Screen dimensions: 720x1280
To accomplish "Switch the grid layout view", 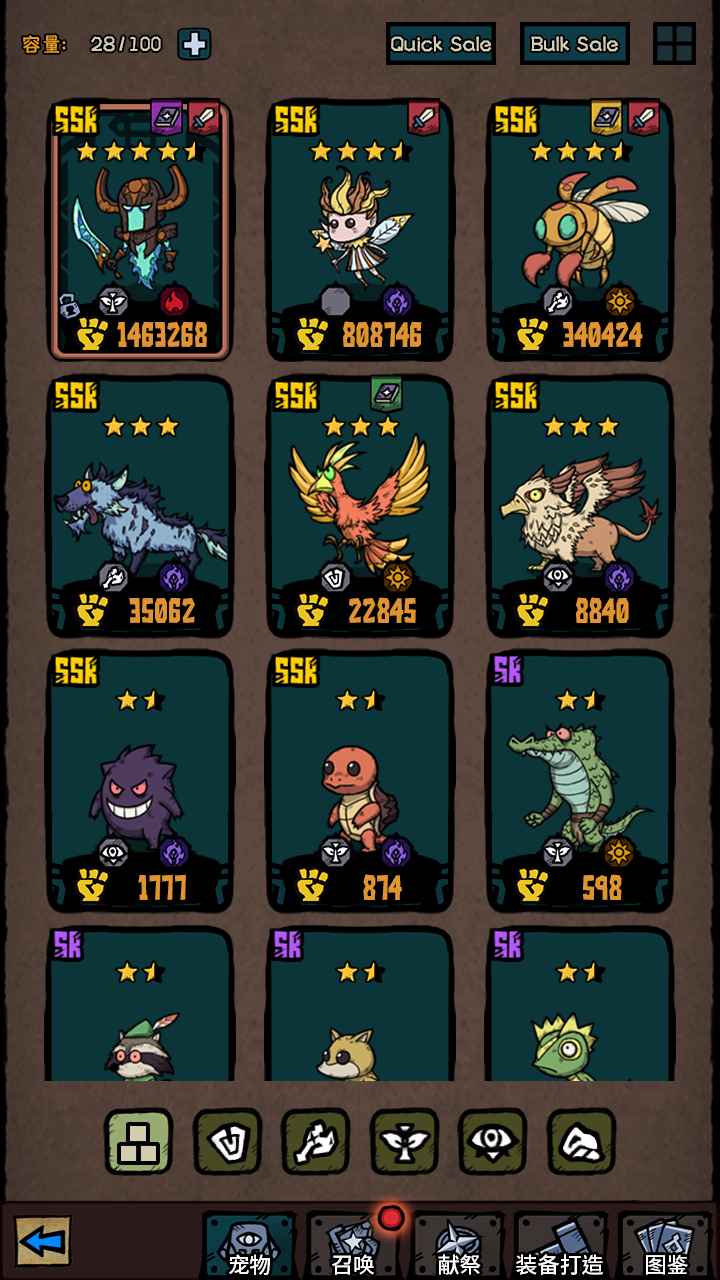I will point(674,44).
